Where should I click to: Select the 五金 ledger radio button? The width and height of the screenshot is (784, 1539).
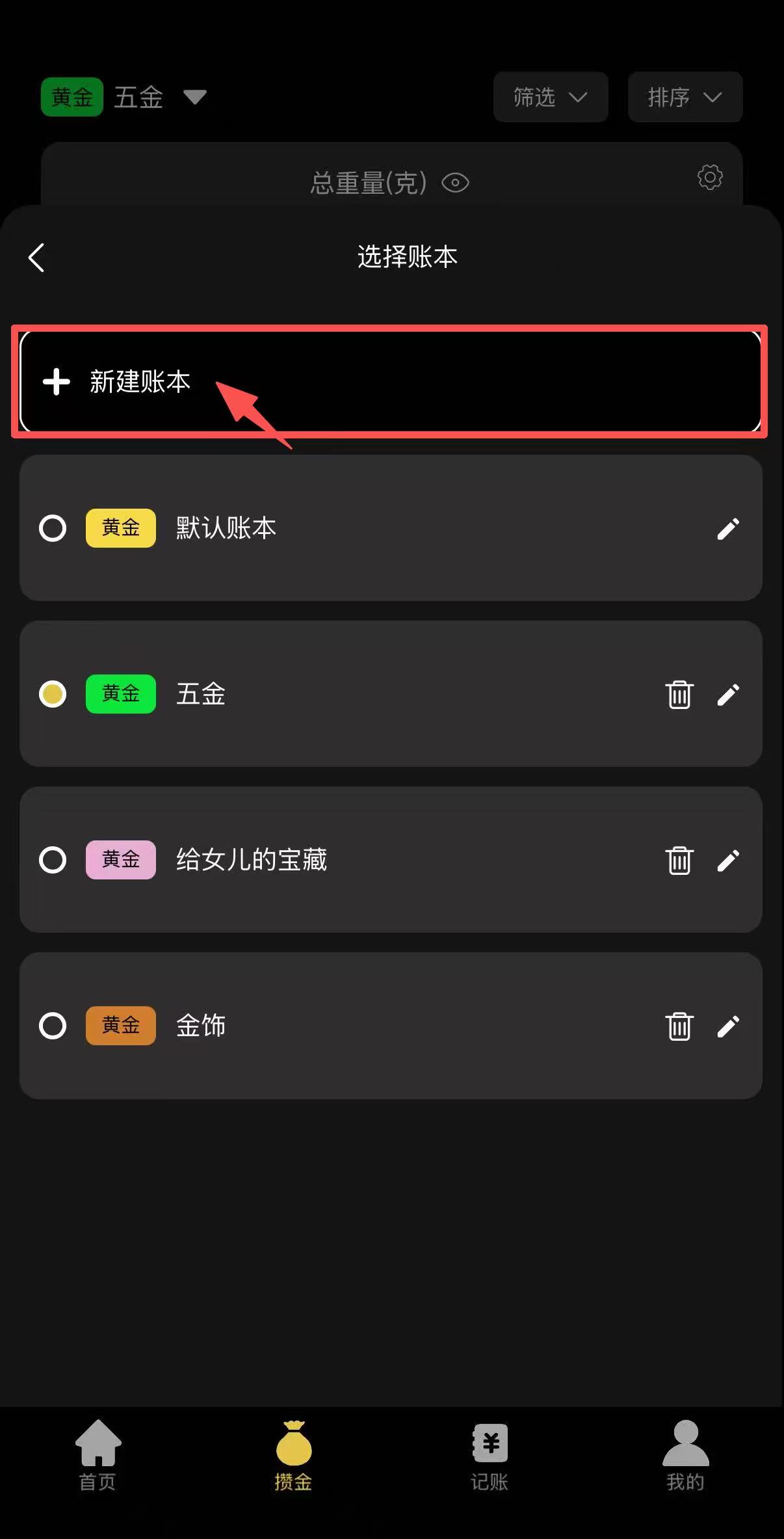click(x=53, y=694)
